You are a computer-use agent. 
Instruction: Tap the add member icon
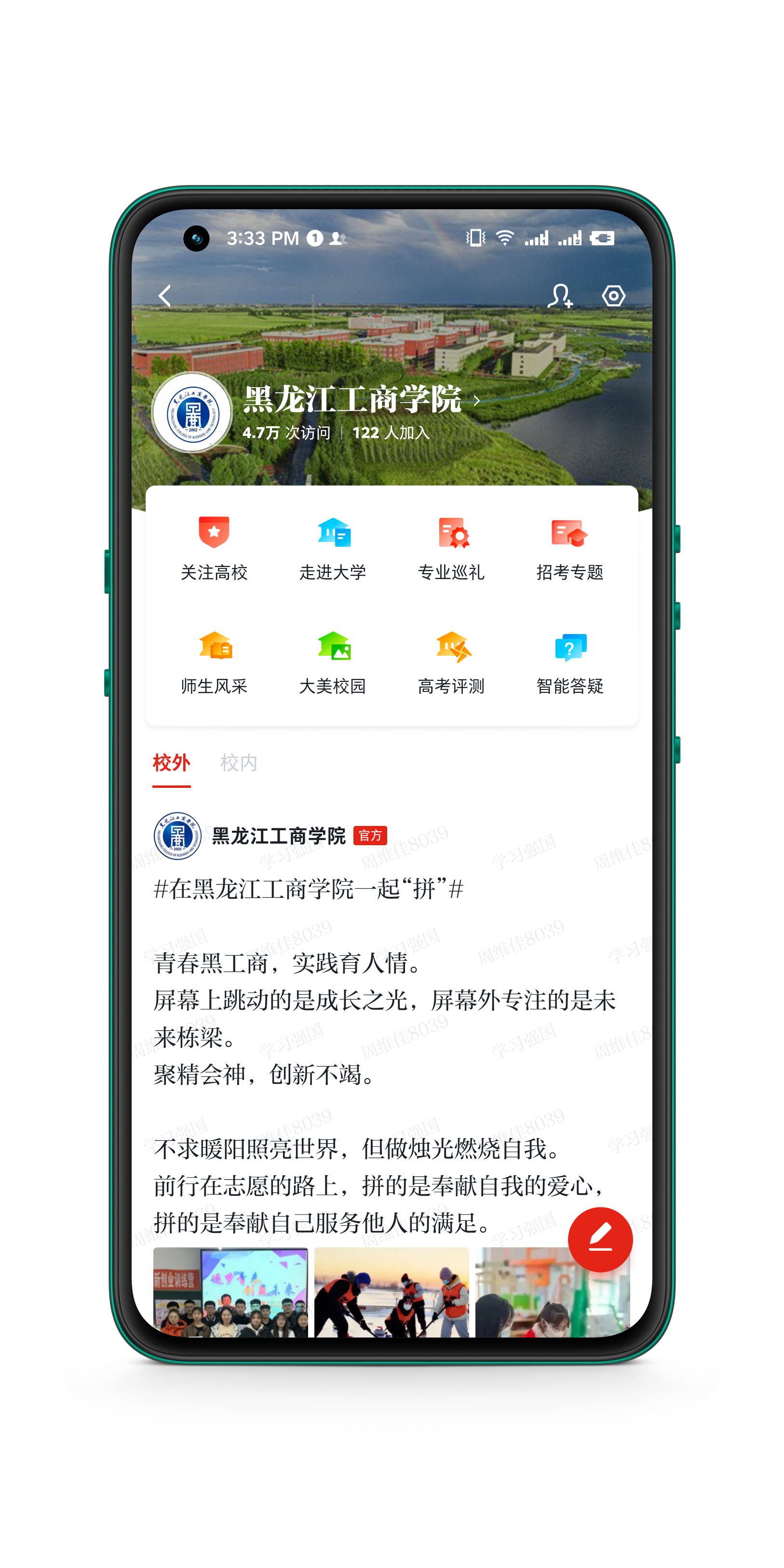click(559, 296)
